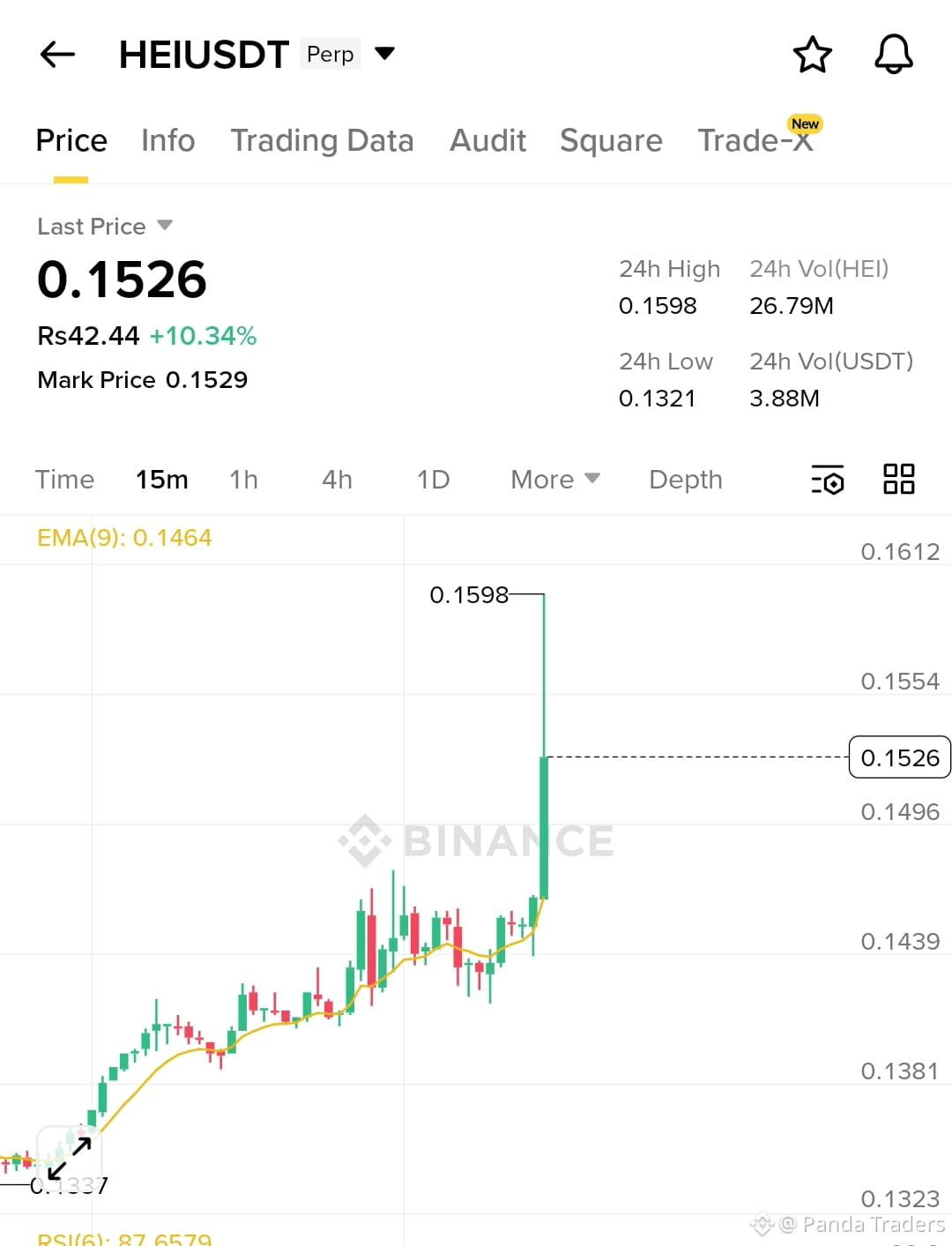
Task: Add HEIUSDT to favorites via star icon
Action: 812,54
